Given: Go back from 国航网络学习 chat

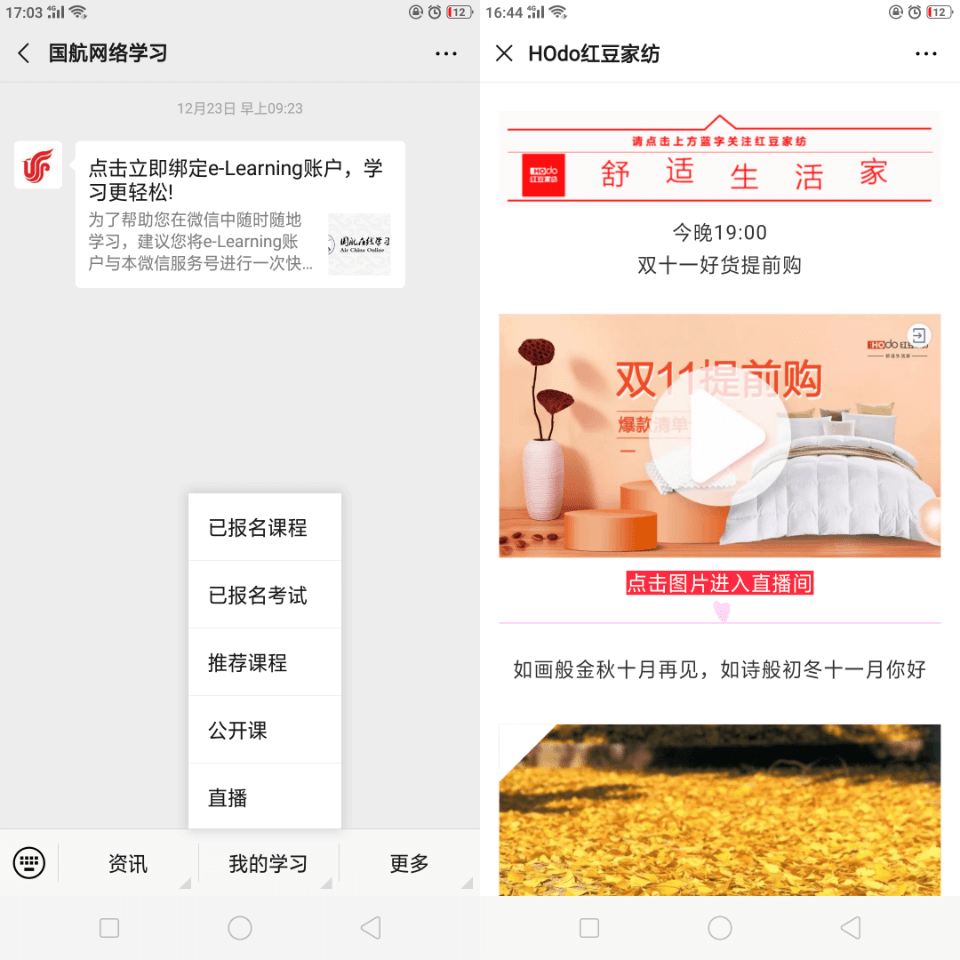Looking at the screenshot, I should click(24, 54).
